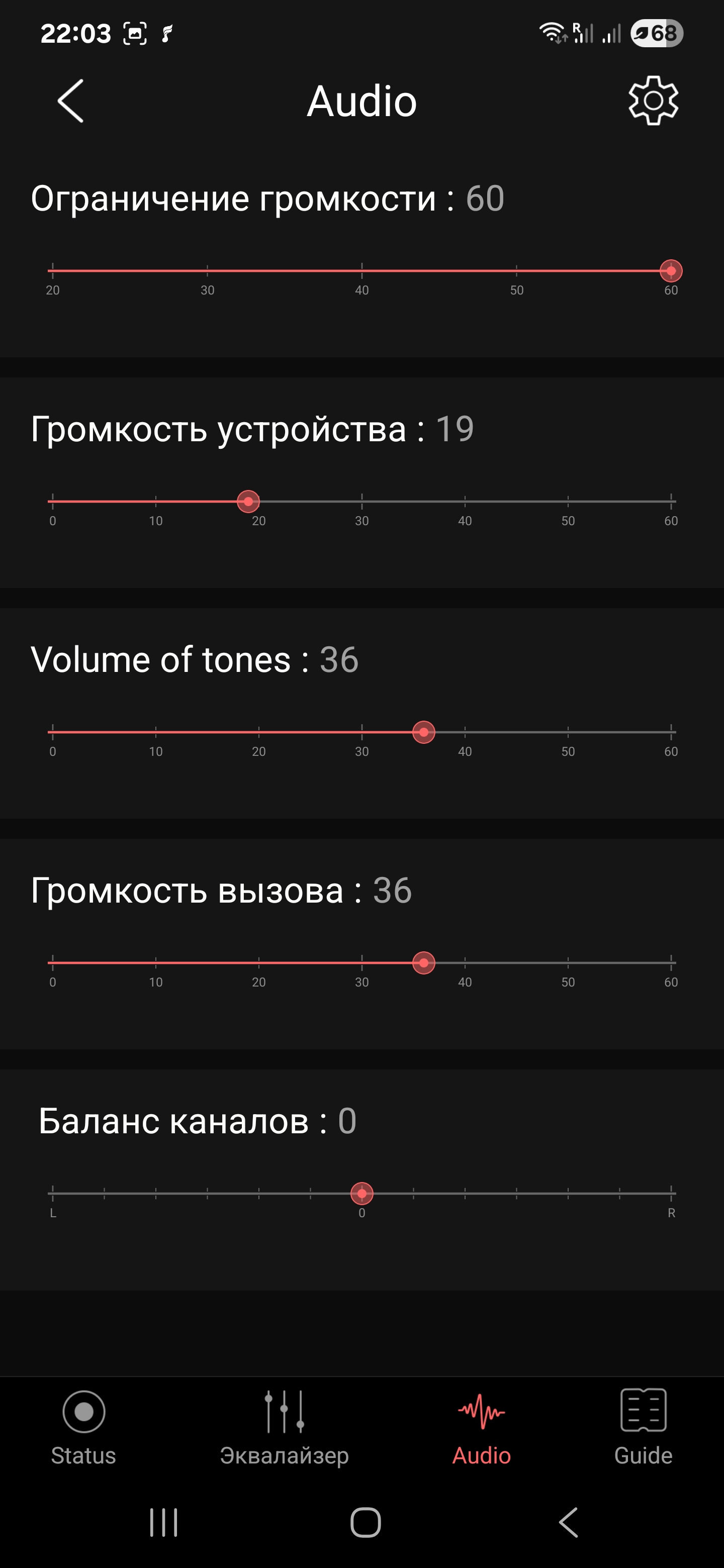The image size is (724, 1568).
Task: Go back using the top-left arrow
Action: tap(70, 101)
